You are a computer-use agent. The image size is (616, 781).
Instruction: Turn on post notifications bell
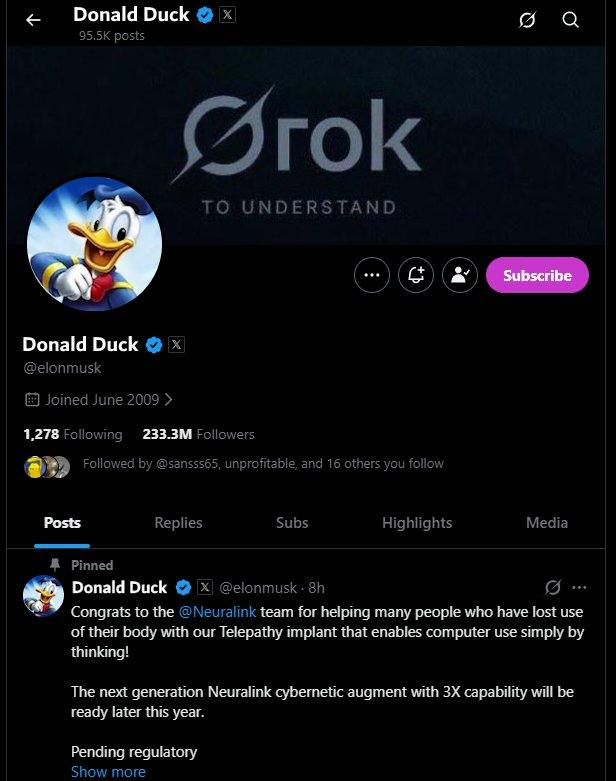(415, 275)
